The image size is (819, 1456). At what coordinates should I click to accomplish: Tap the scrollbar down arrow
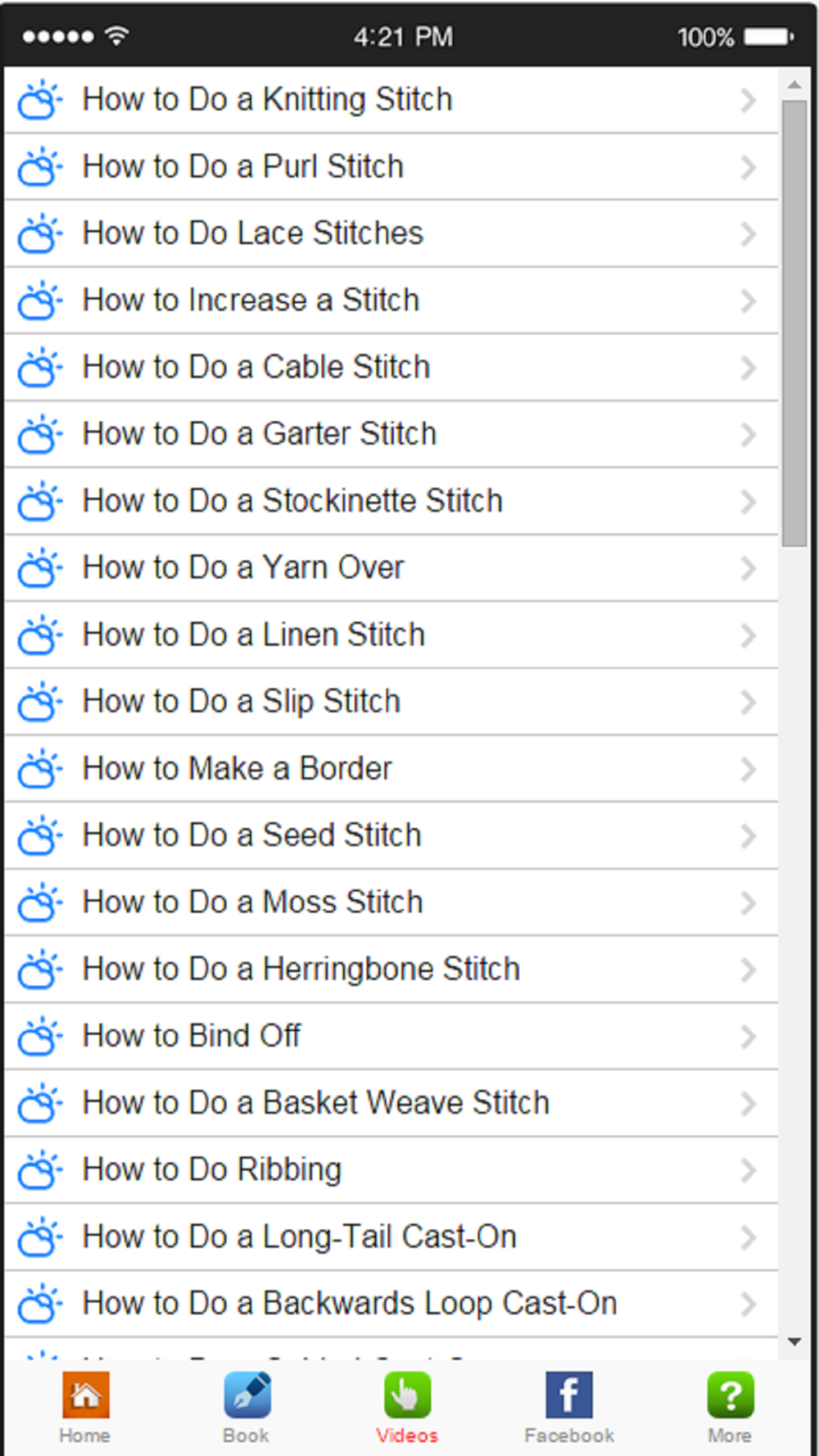[x=794, y=1341]
